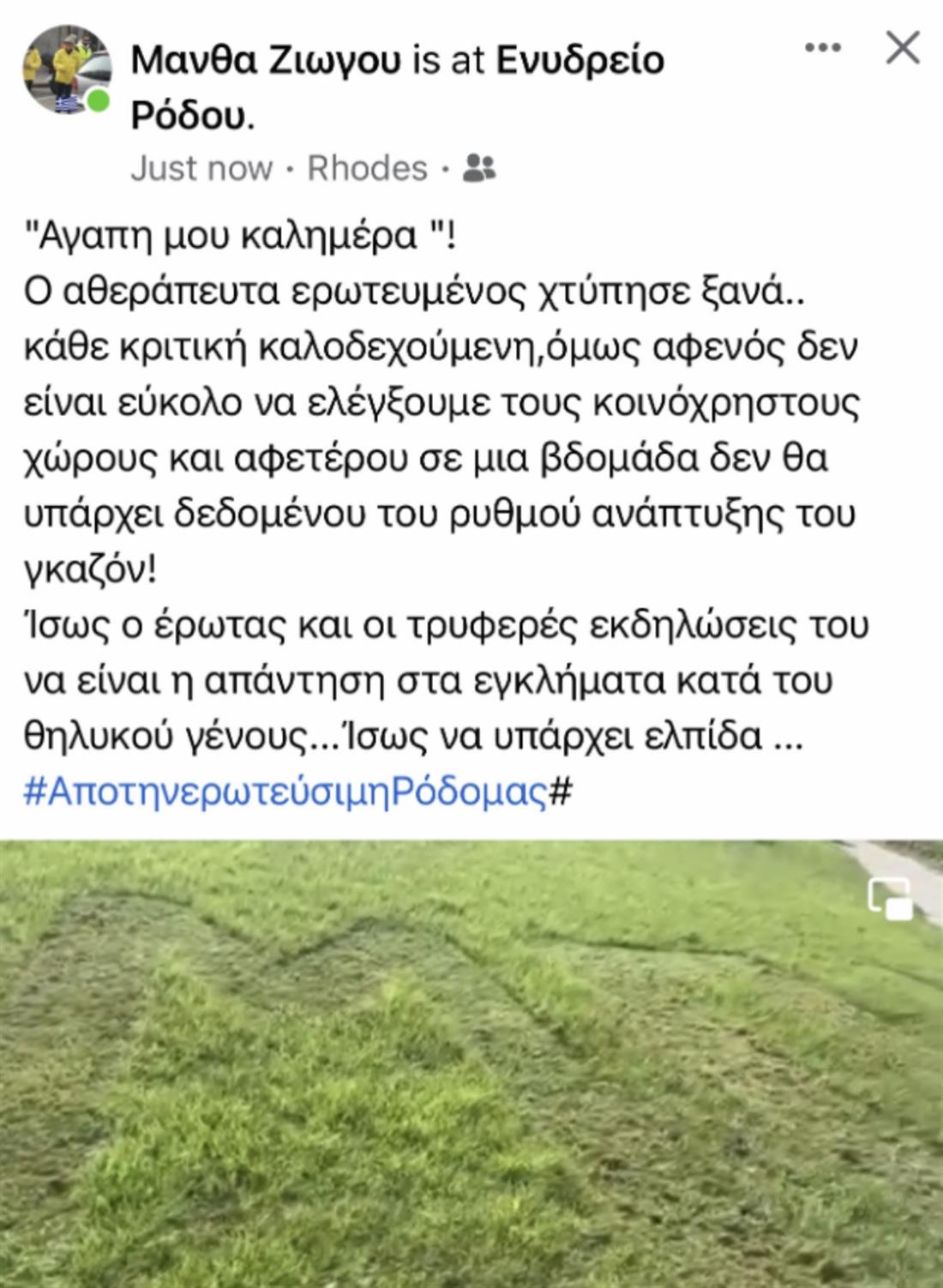The image size is (943, 1288).
Task: Open the Μανθα Ζιωγου profile name link
Action: [266, 61]
